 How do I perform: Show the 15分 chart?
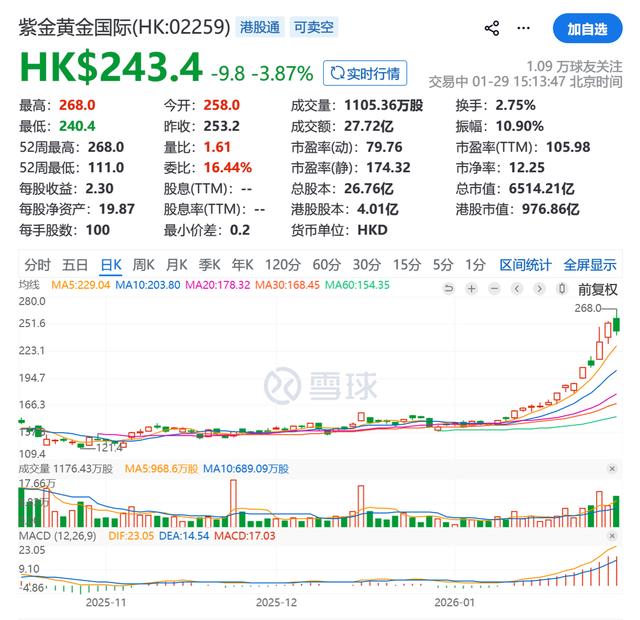(406, 265)
